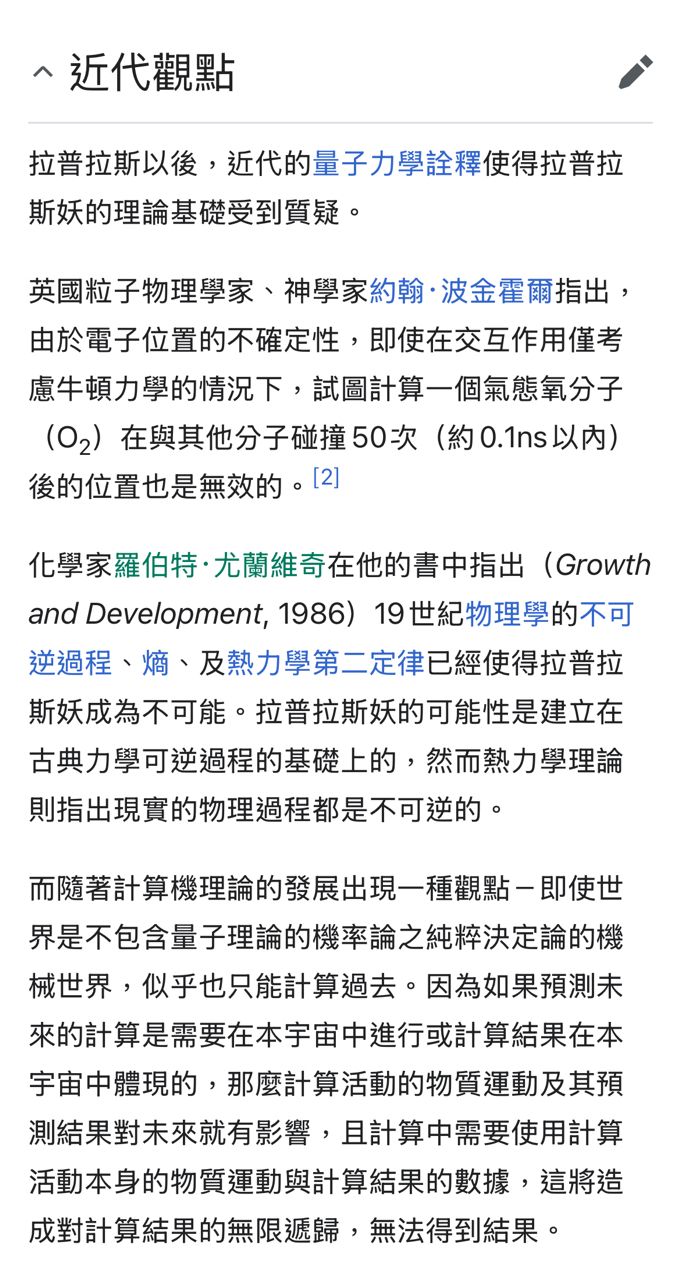This screenshot has width=681, height=1280.
Task: Follow the 物理學 link
Action: point(507,614)
